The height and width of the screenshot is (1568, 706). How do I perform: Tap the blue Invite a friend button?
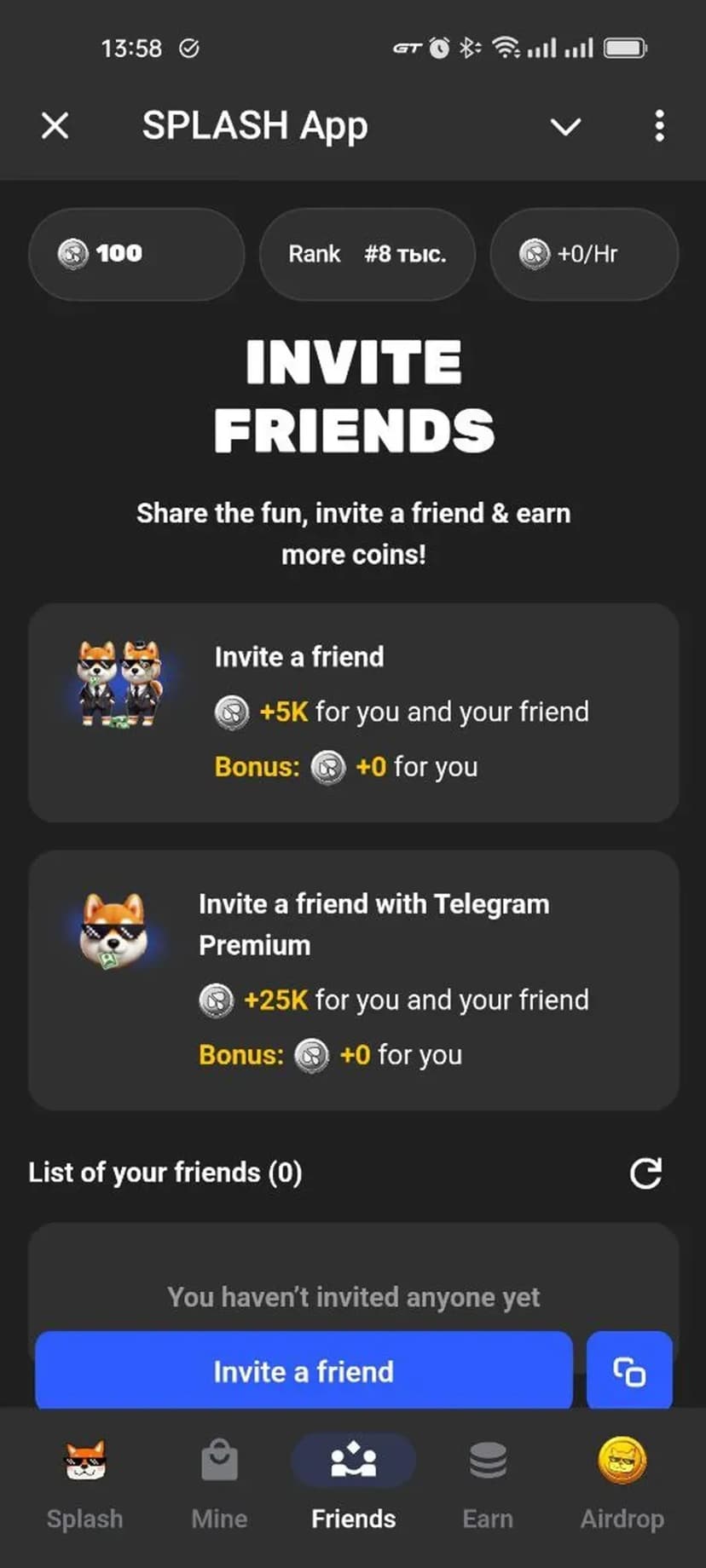(304, 1371)
